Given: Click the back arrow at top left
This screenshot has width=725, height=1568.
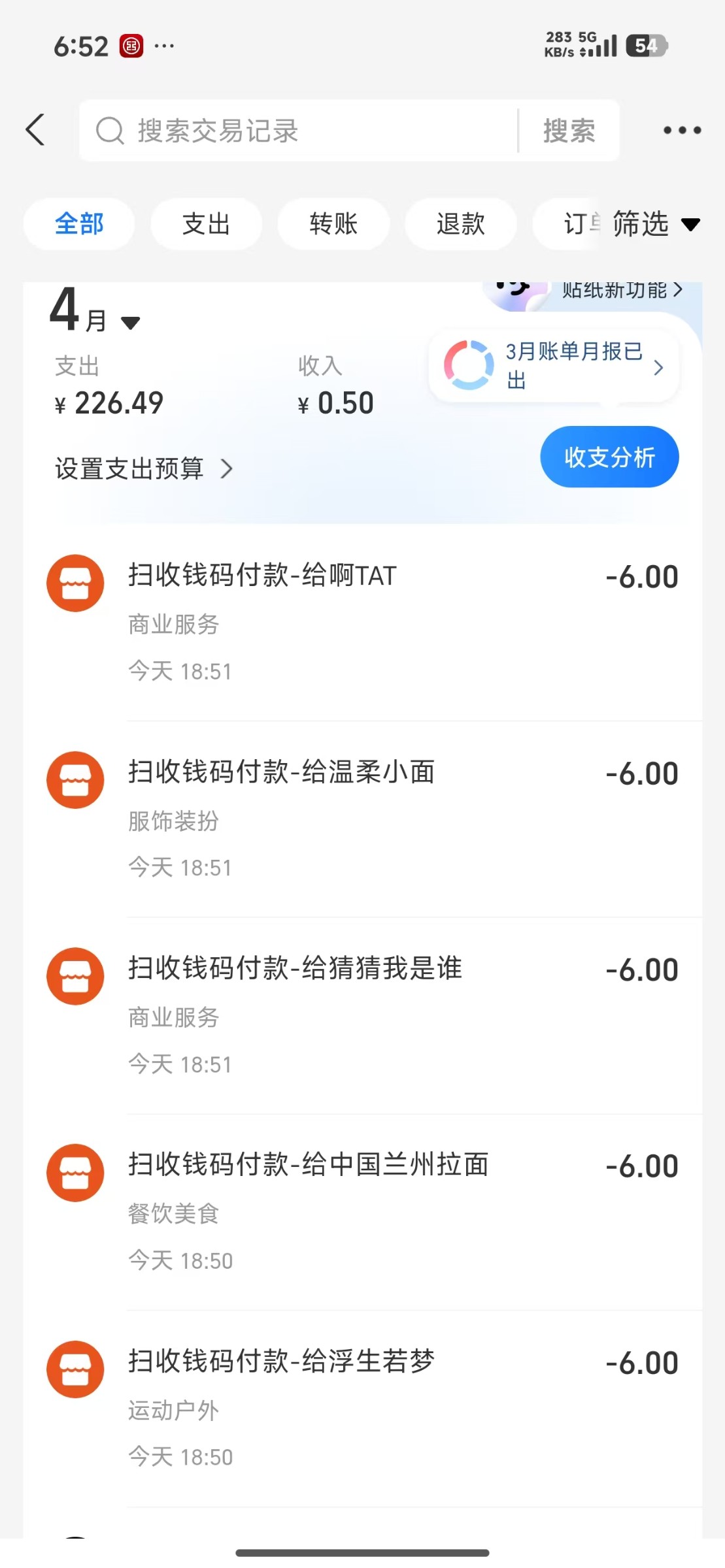Looking at the screenshot, I should pos(36,130).
